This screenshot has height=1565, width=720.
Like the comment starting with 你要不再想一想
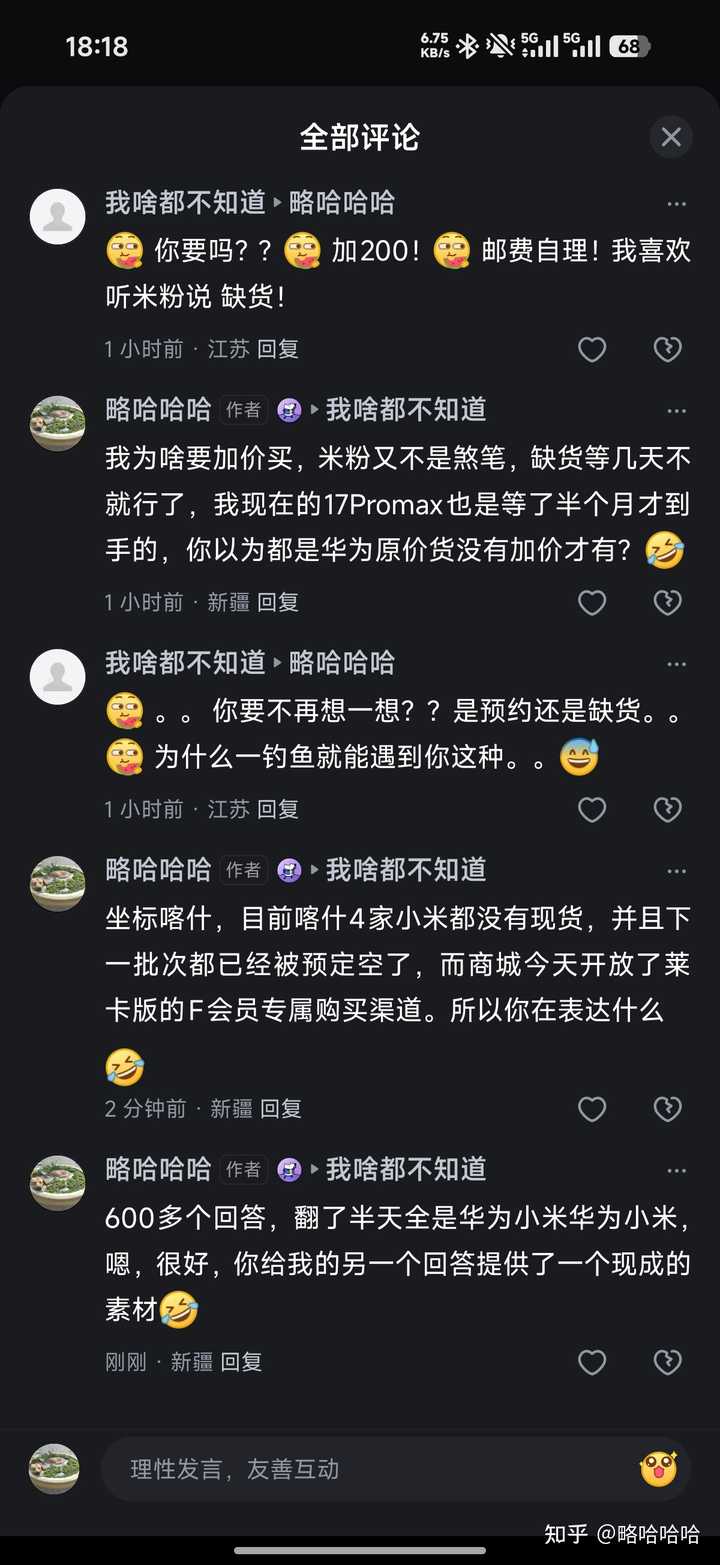(x=592, y=809)
